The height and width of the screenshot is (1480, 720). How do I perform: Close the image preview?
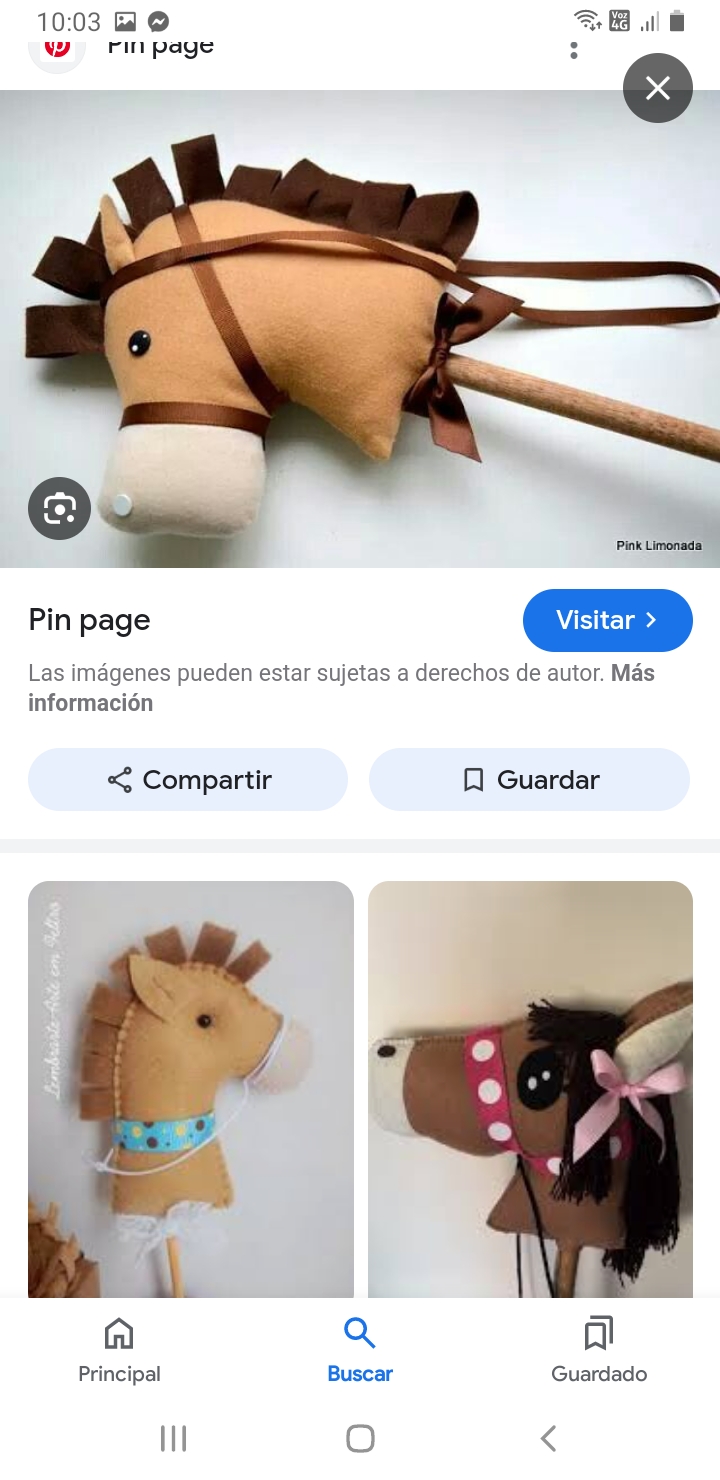click(657, 89)
